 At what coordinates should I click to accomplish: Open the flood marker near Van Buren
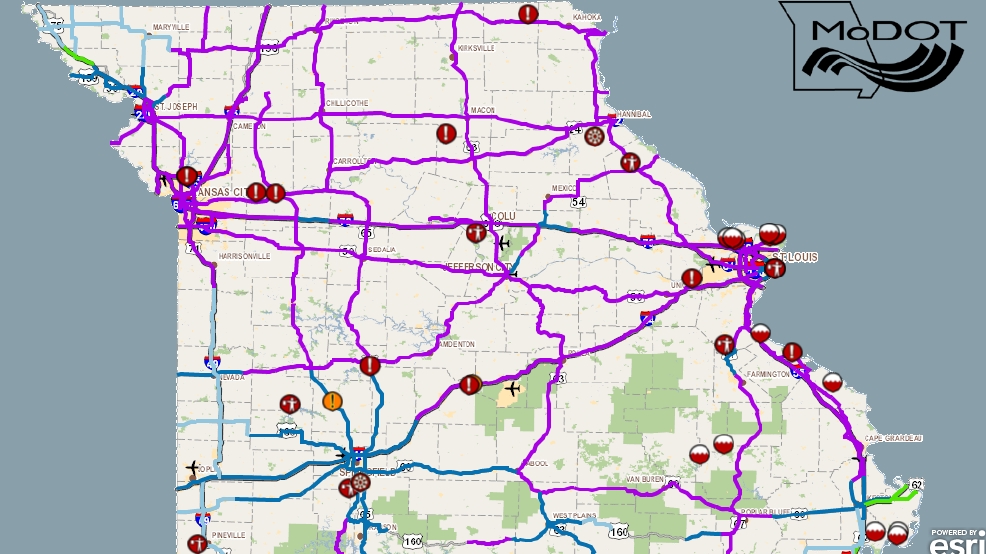[x=699, y=454]
